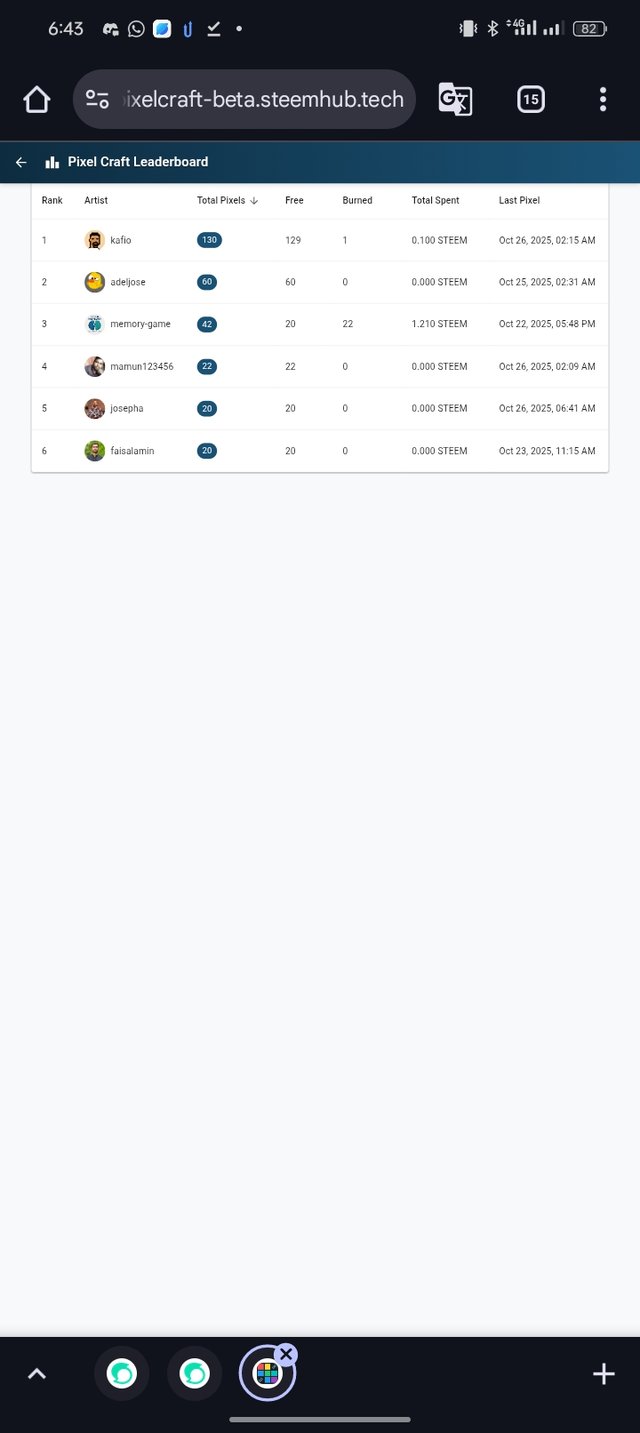This screenshot has width=640, height=1433.
Task: Go back from Pixel Craft Leaderboard
Action: pyautogui.click(x=21, y=162)
